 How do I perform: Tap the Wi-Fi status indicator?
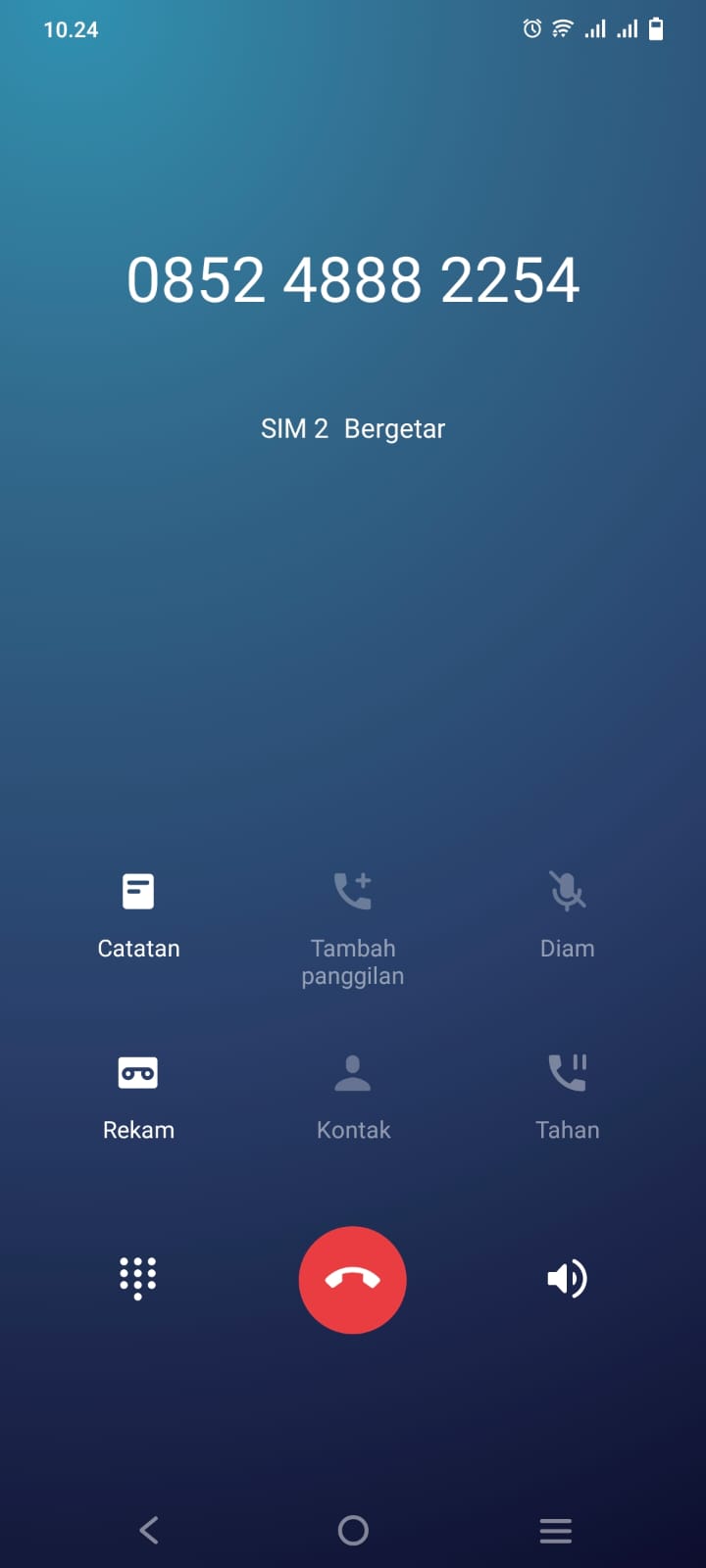coord(561,28)
